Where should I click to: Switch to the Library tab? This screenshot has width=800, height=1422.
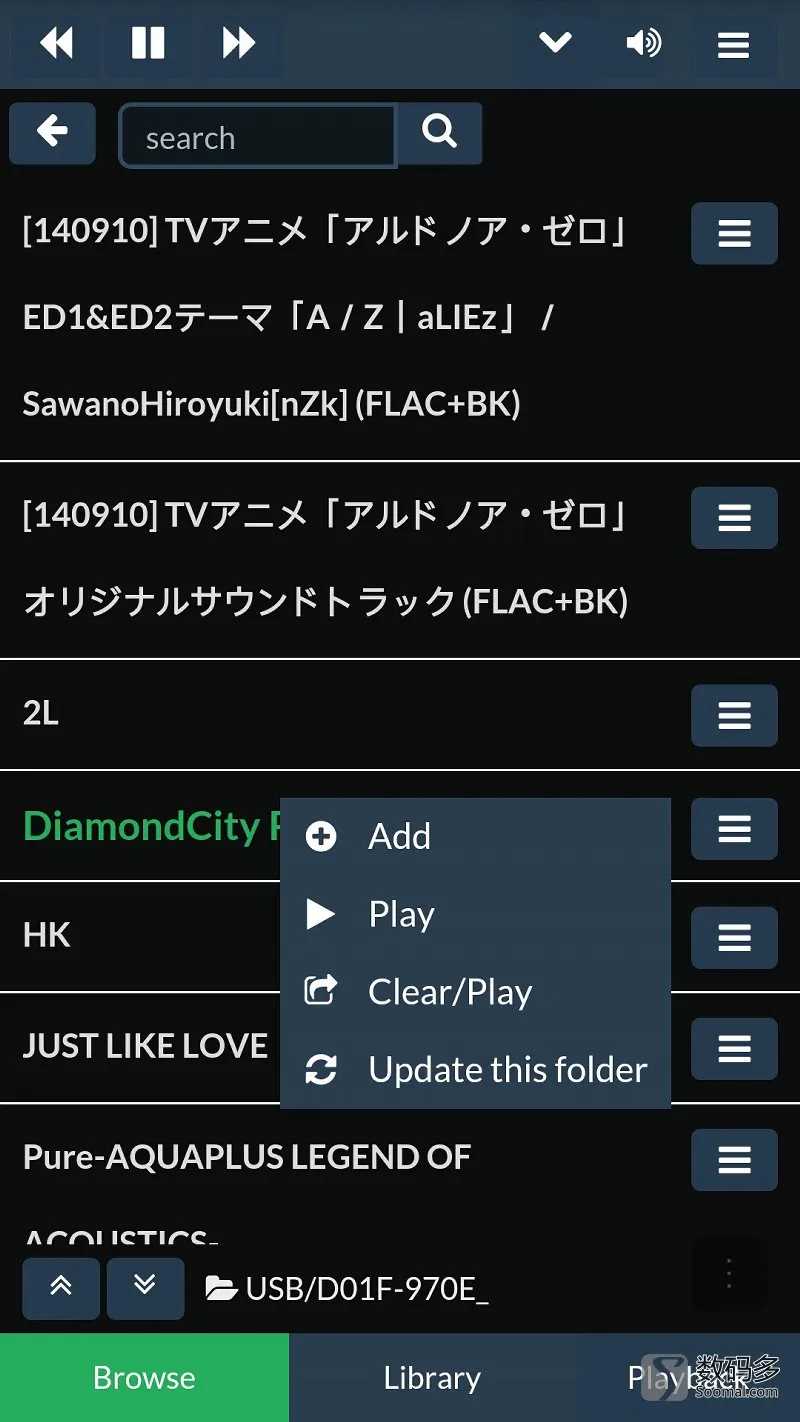(432, 1378)
